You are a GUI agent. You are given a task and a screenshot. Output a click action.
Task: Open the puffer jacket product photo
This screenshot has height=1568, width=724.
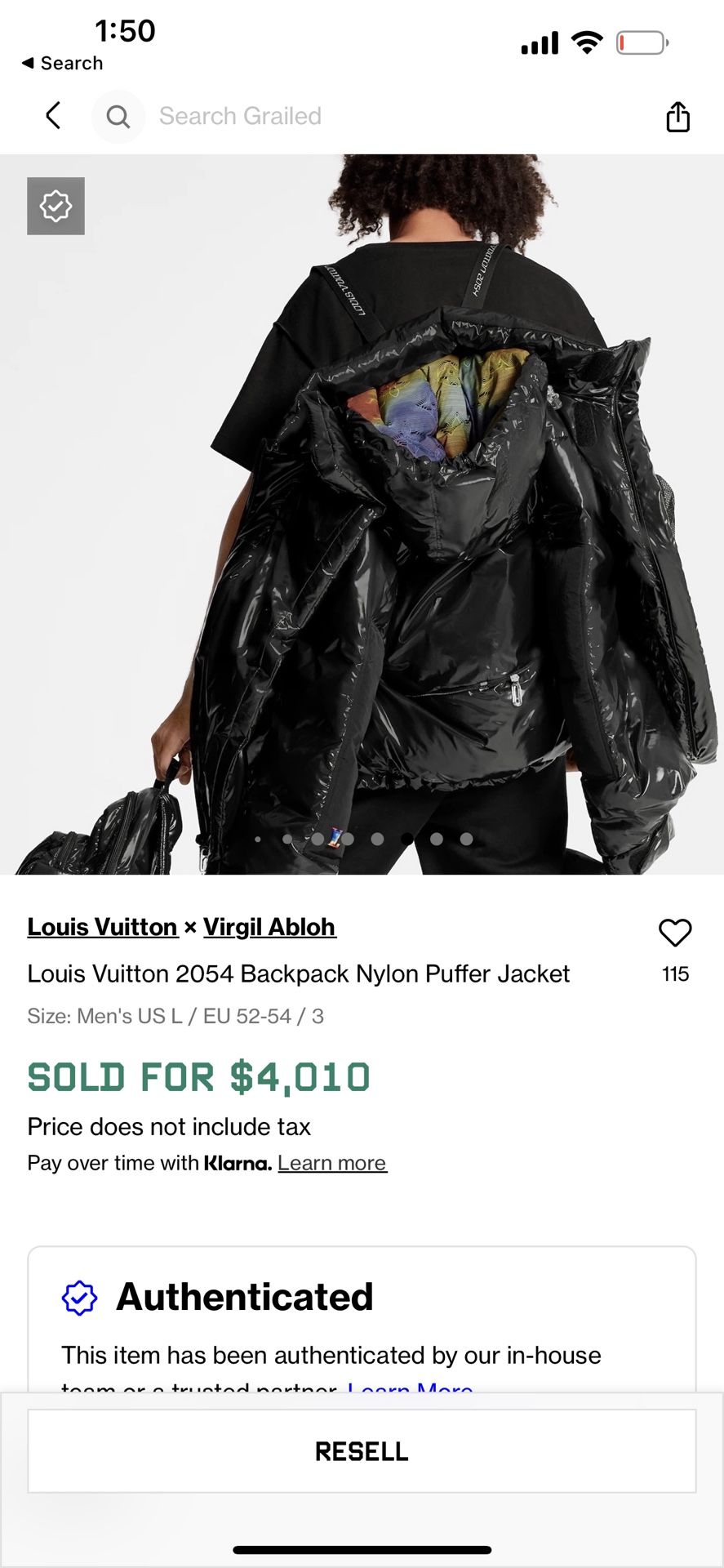tap(362, 514)
